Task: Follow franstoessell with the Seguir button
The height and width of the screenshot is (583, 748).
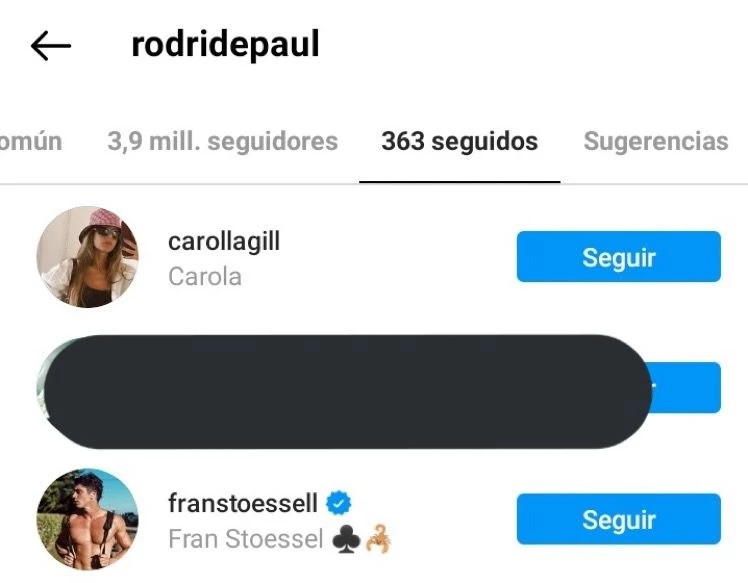Action: click(618, 520)
